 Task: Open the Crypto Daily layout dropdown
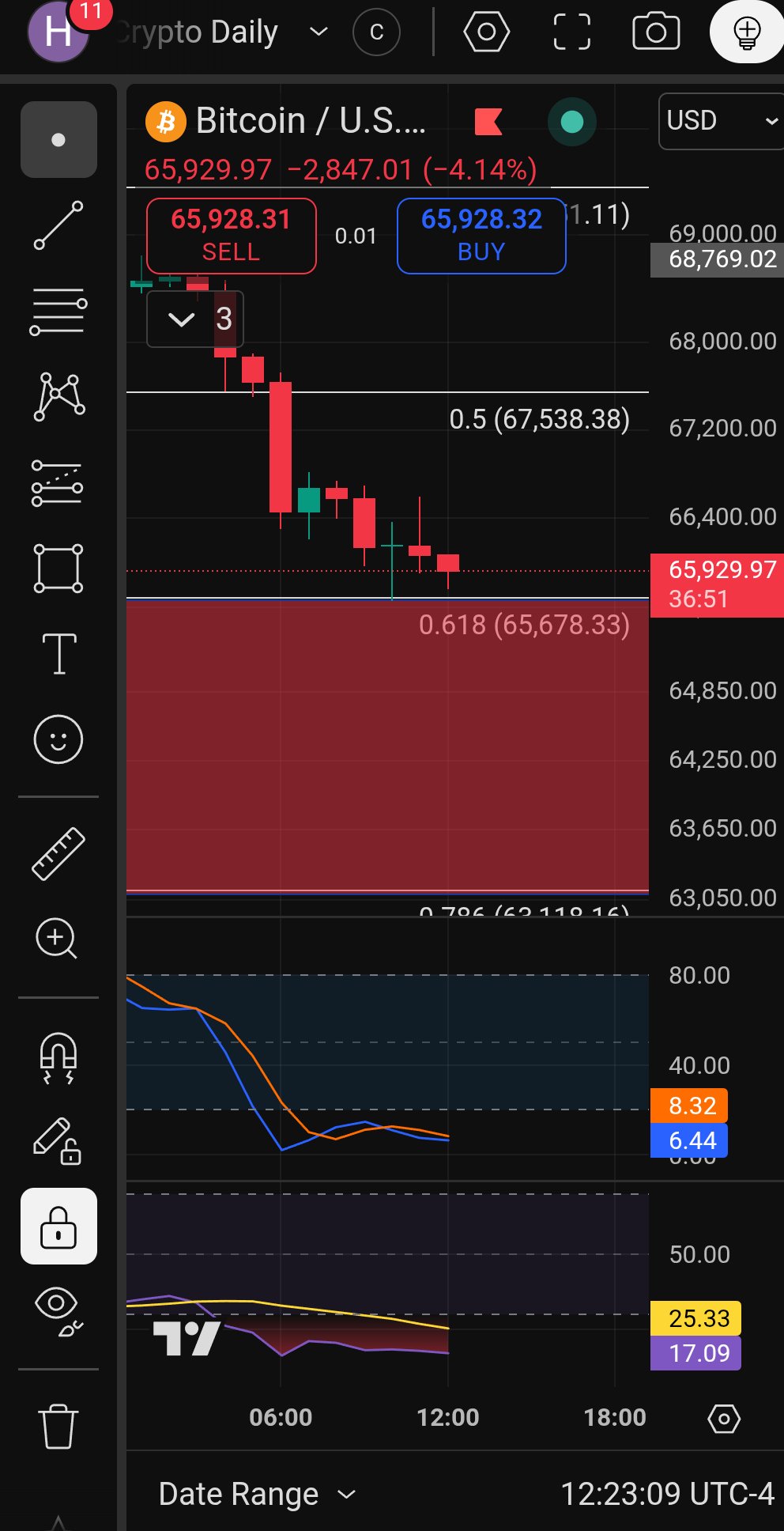click(318, 32)
